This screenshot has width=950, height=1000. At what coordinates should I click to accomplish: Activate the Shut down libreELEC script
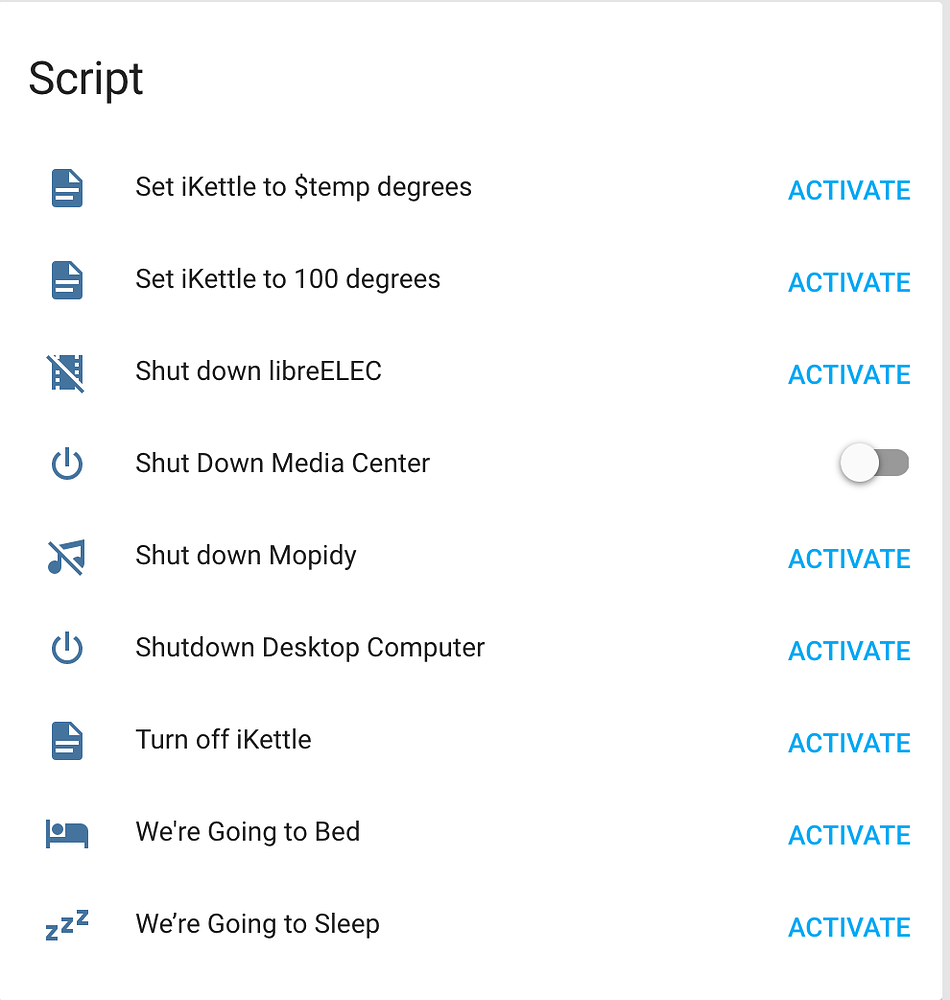pyautogui.click(x=848, y=374)
